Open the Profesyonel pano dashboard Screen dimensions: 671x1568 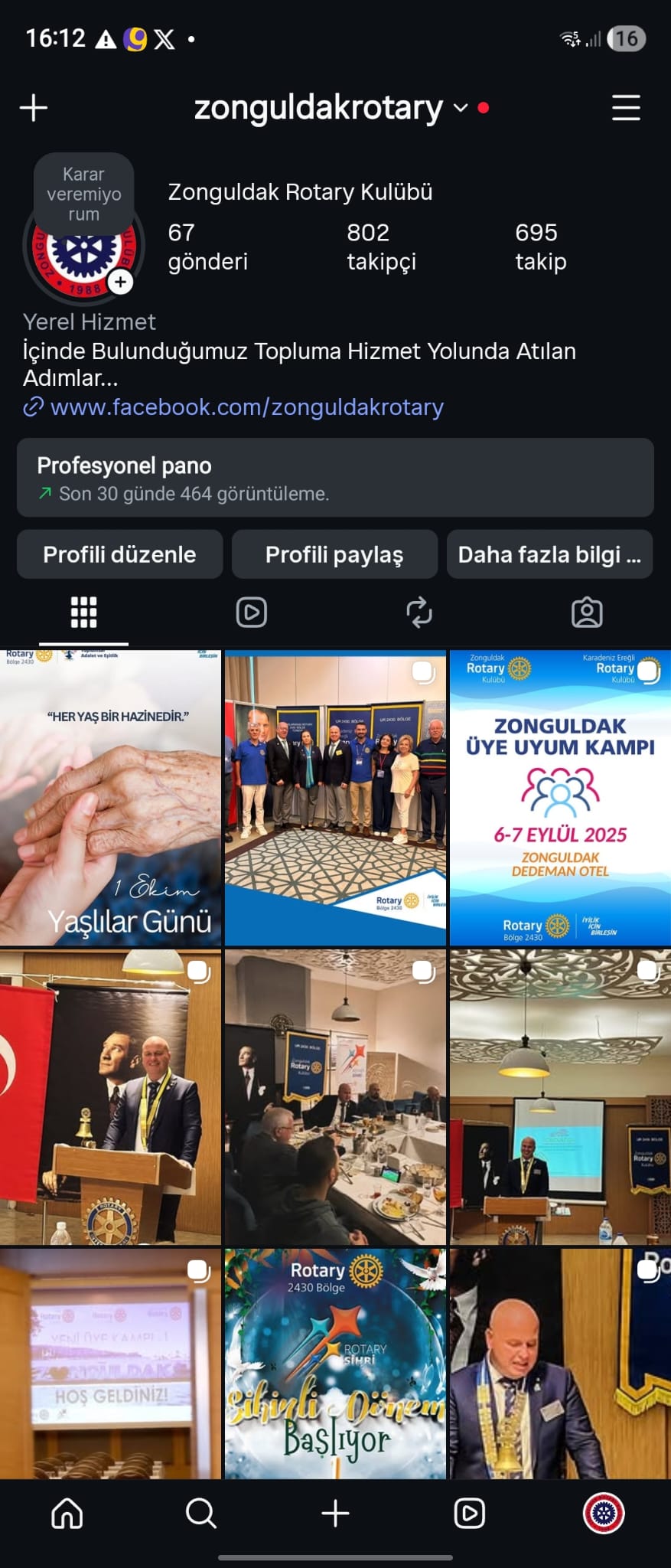coord(335,478)
